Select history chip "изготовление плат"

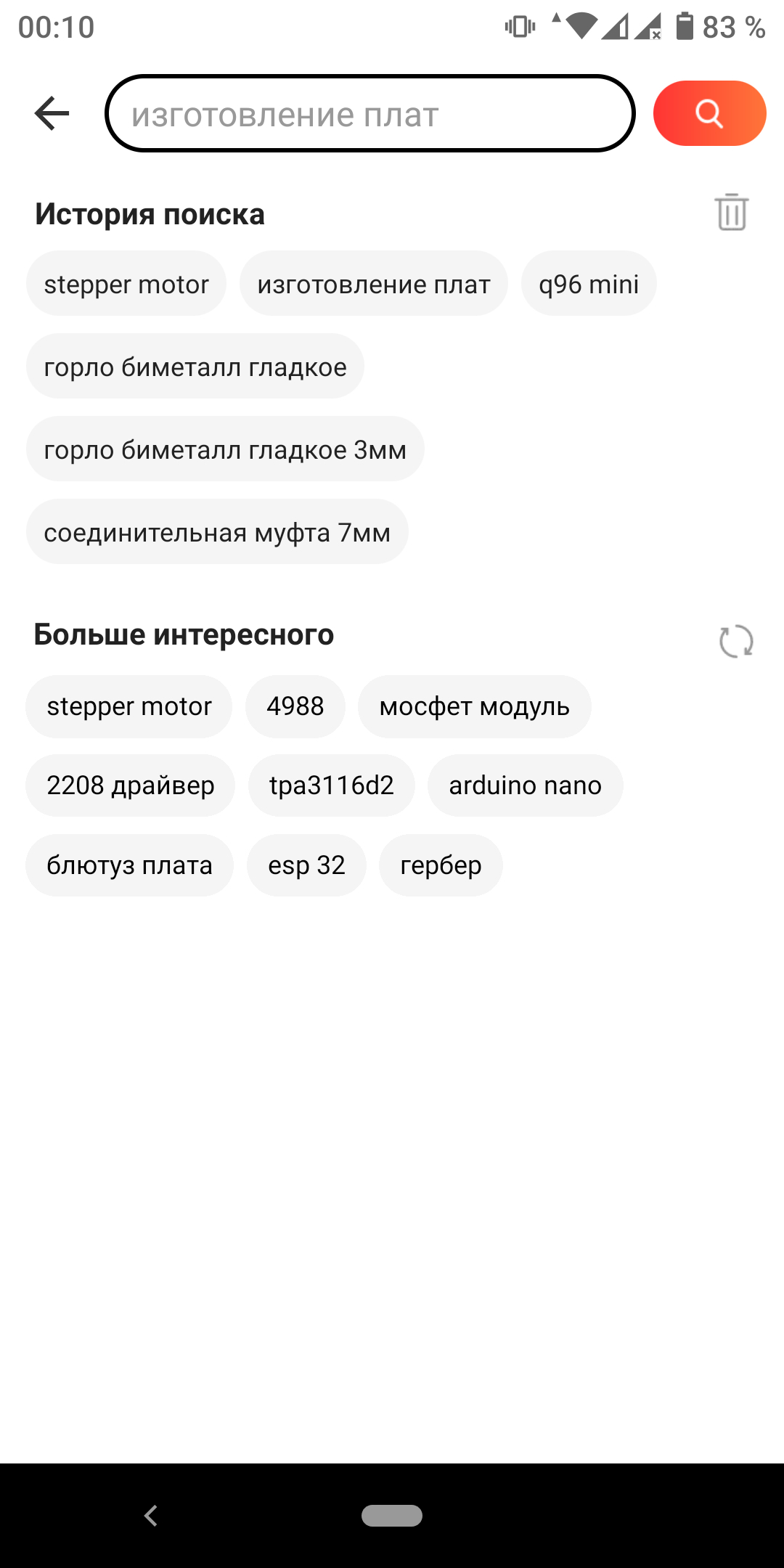point(374,284)
